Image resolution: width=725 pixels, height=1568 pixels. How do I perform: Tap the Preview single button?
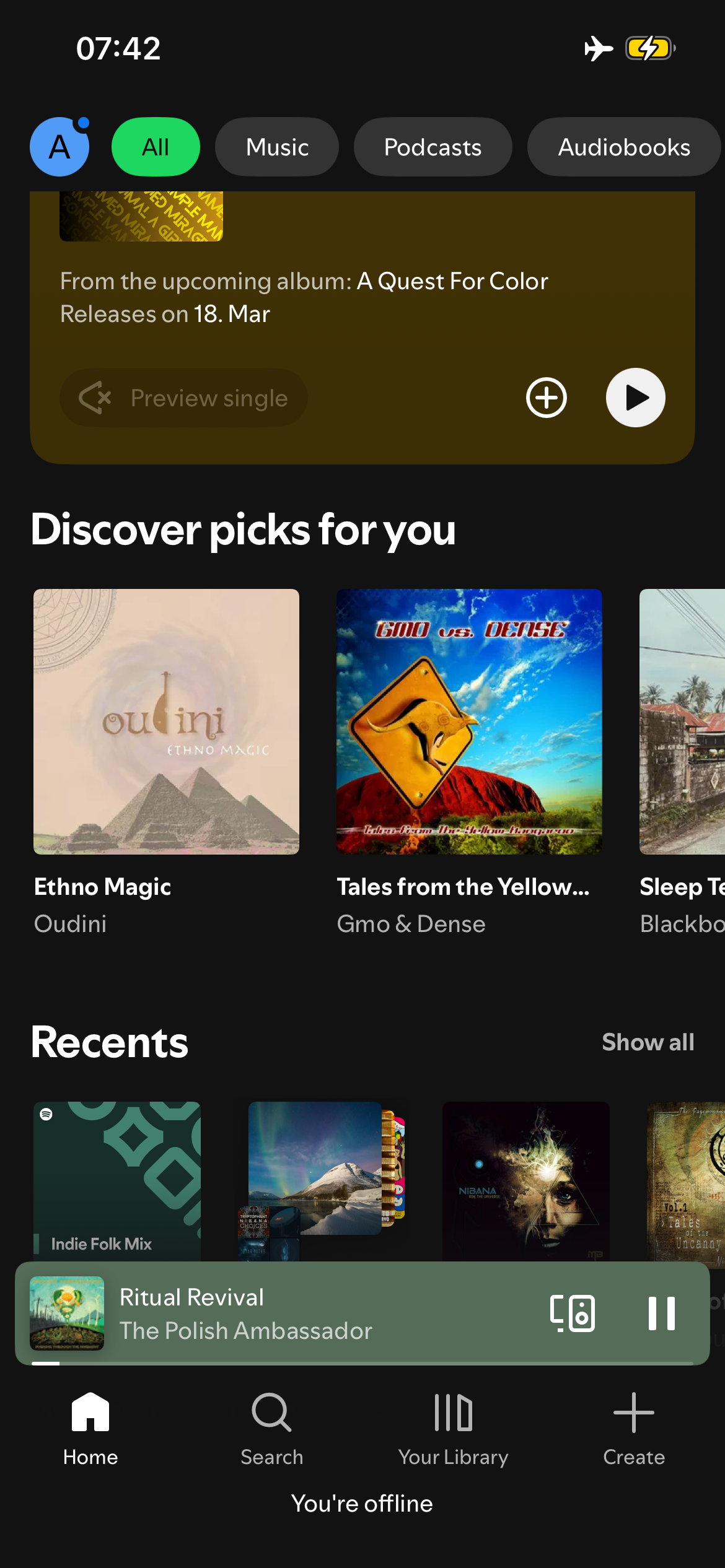[184, 398]
